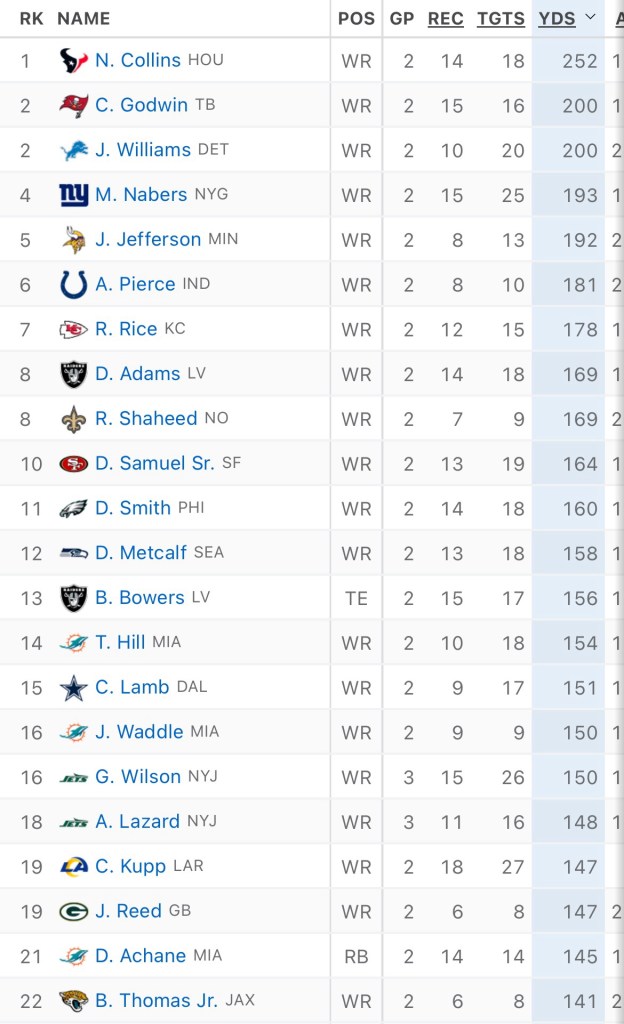Sort the table by REC column
Viewport: 624px width, 1024px height.
(445, 18)
